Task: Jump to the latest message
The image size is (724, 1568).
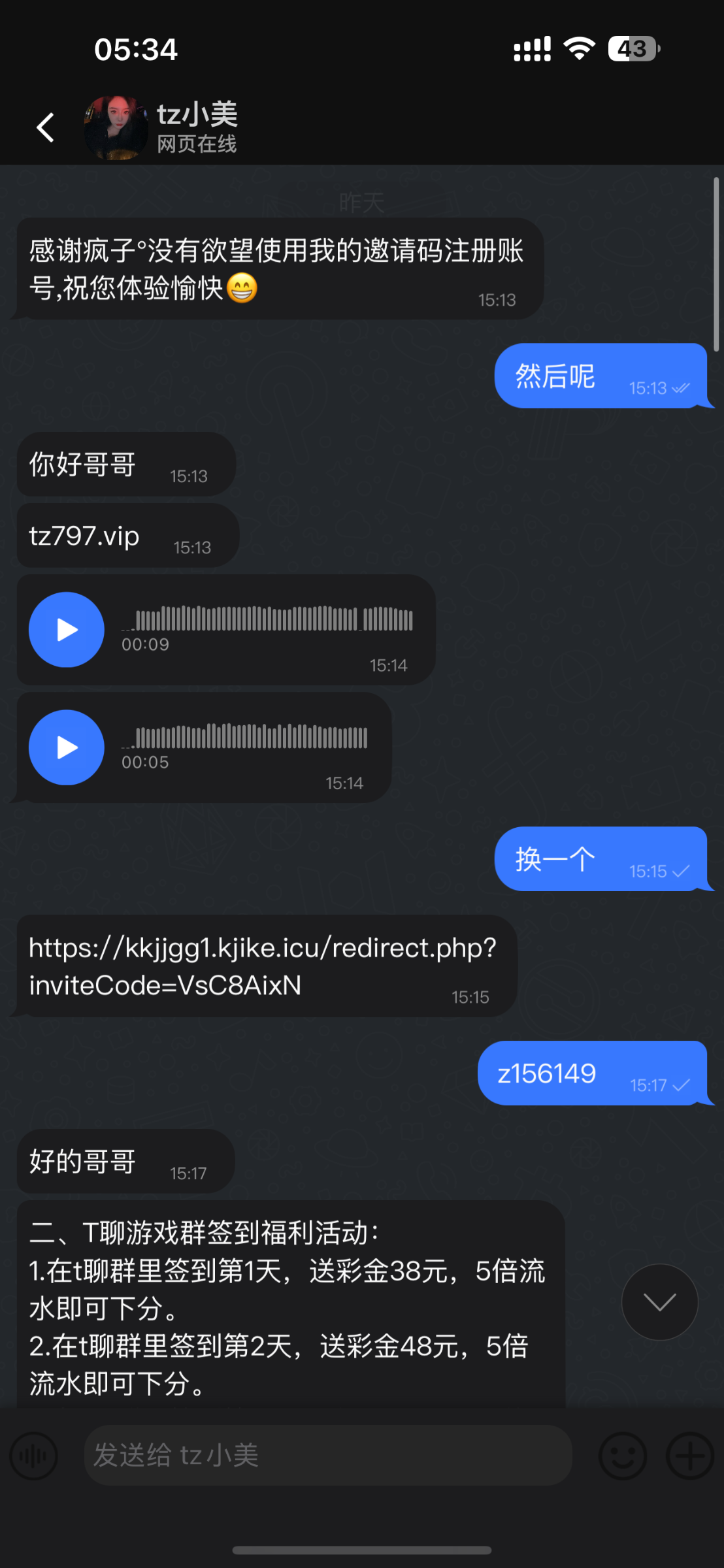Action: pyautogui.click(x=659, y=1302)
